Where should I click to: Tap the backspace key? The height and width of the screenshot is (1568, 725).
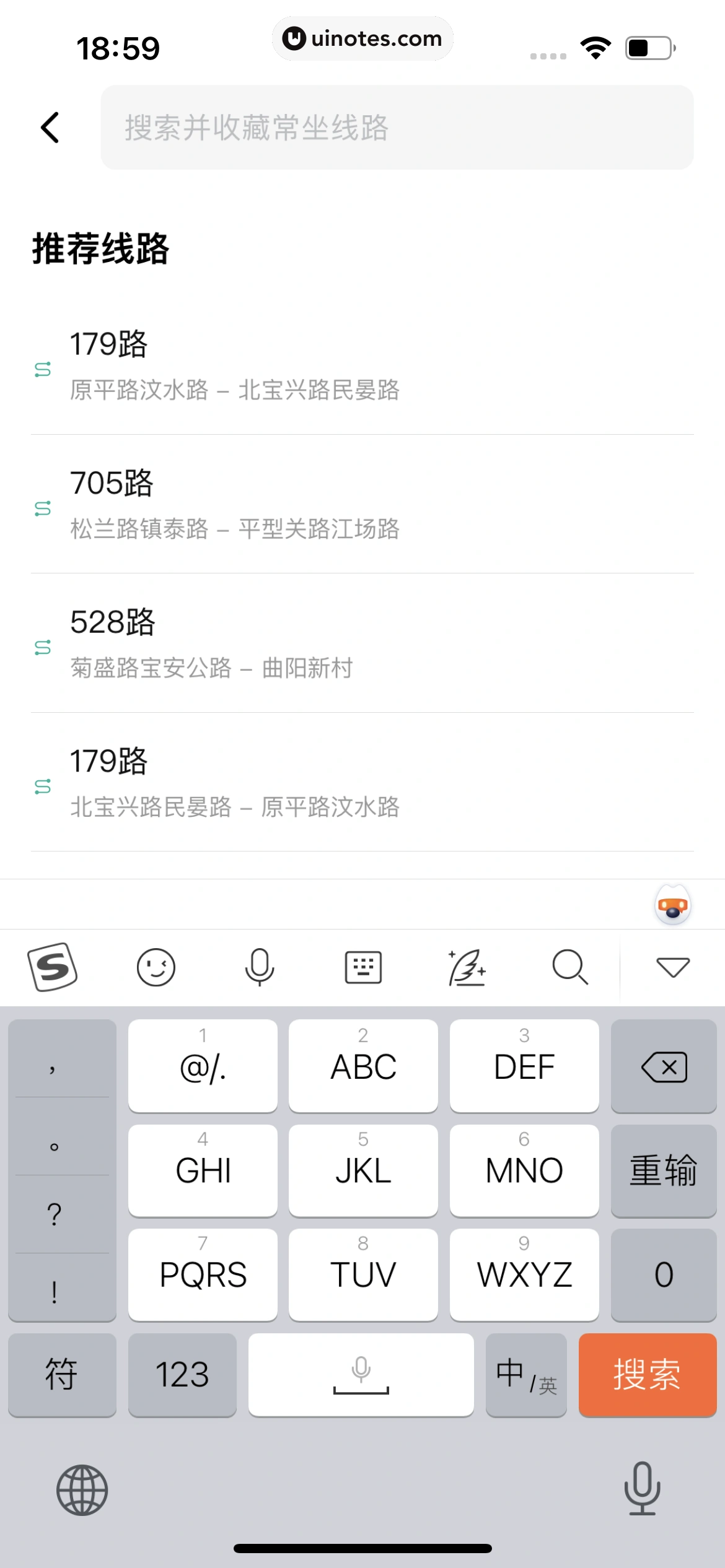click(664, 1066)
